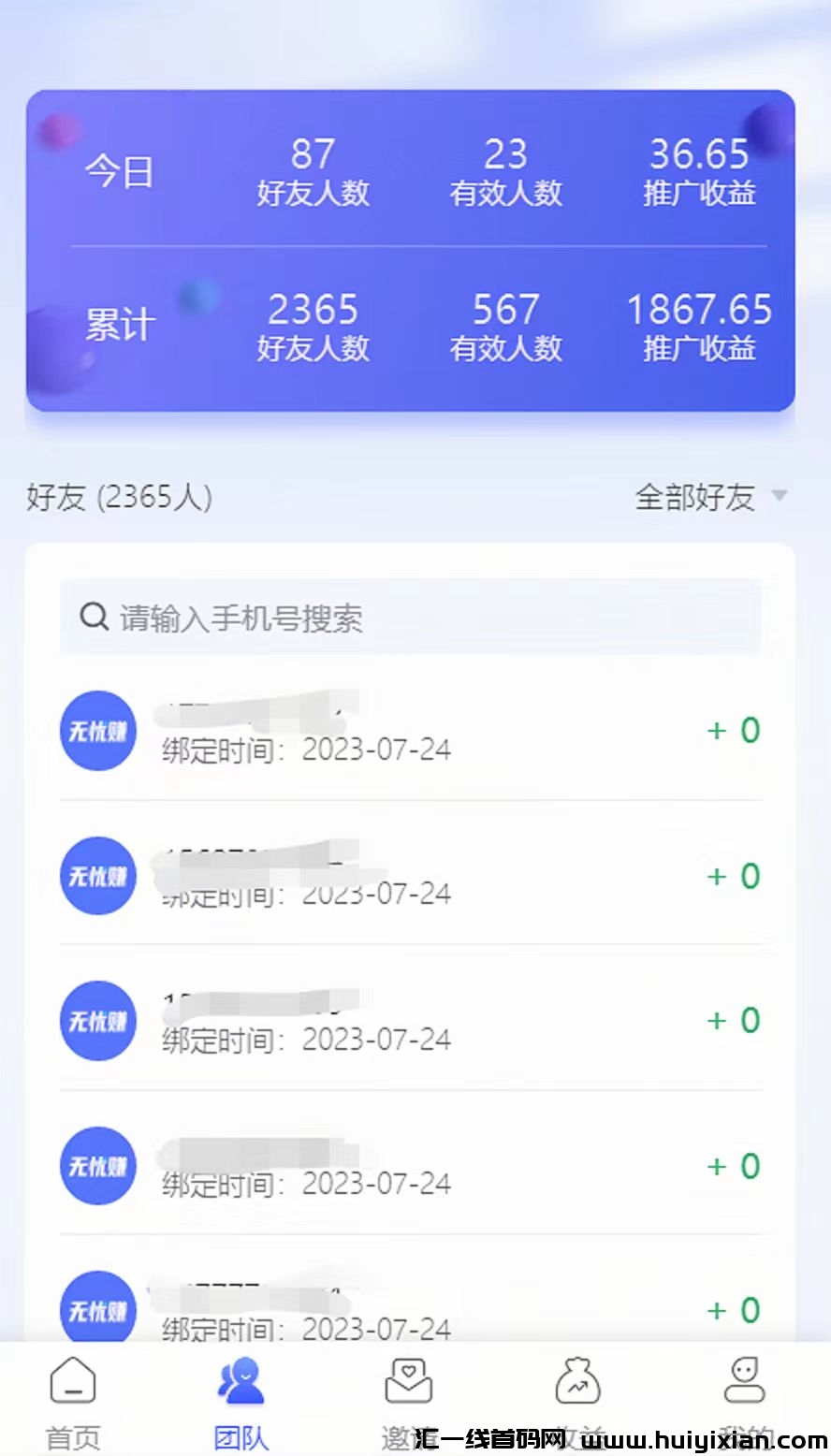Tap the first friend's 无忧赚 avatar
831x1456 pixels.
(x=97, y=731)
